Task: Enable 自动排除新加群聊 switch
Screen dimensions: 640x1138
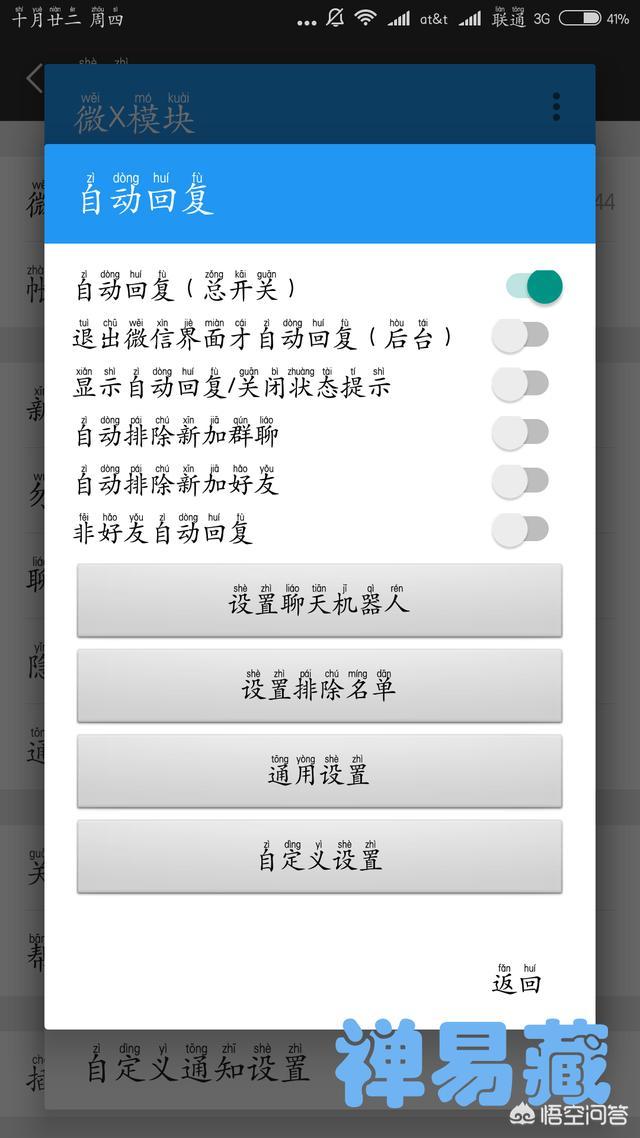Action: (x=520, y=433)
